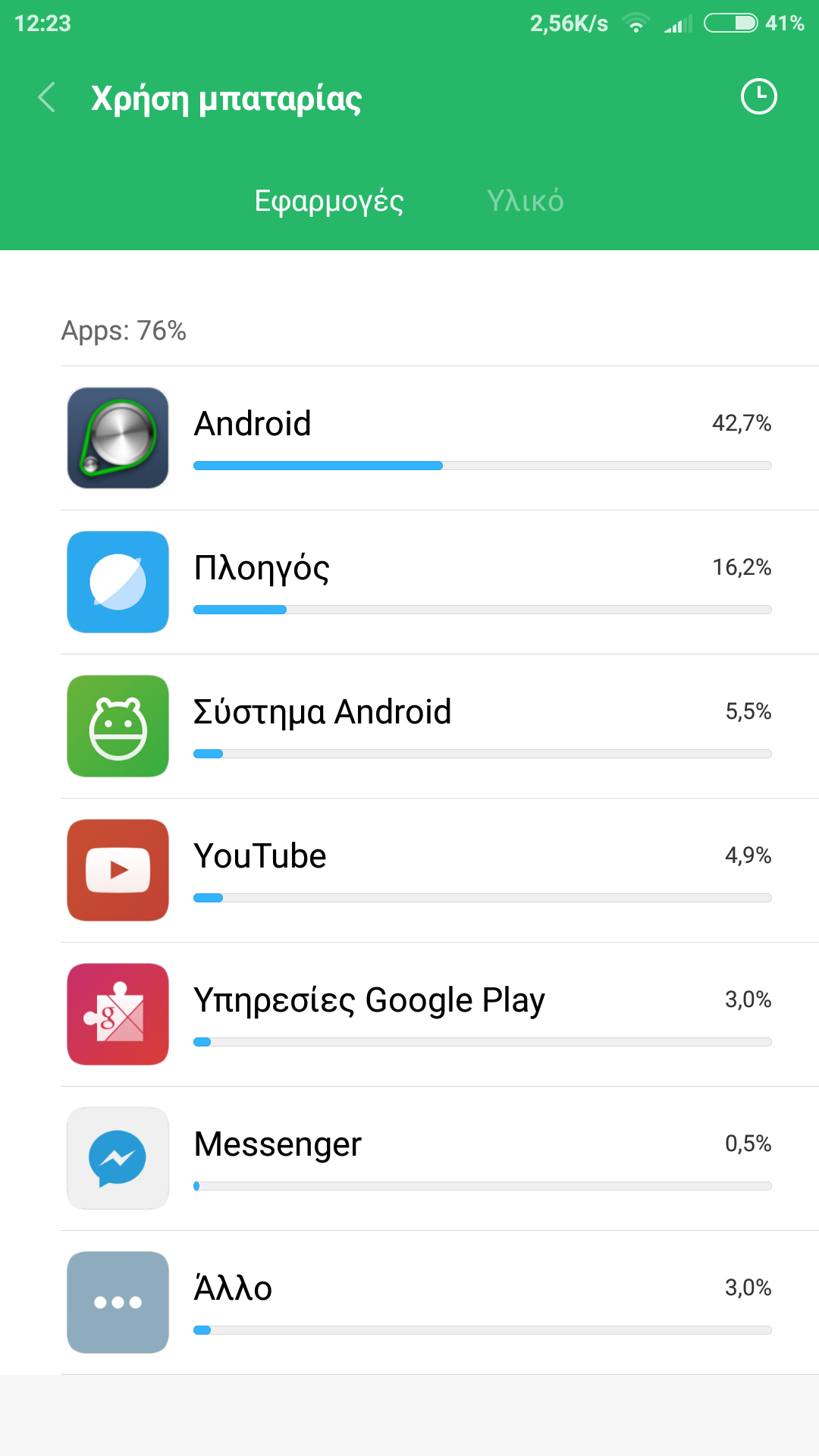Go back from battery usage screen
The image size is (819, 1456).
pos(47,98)
